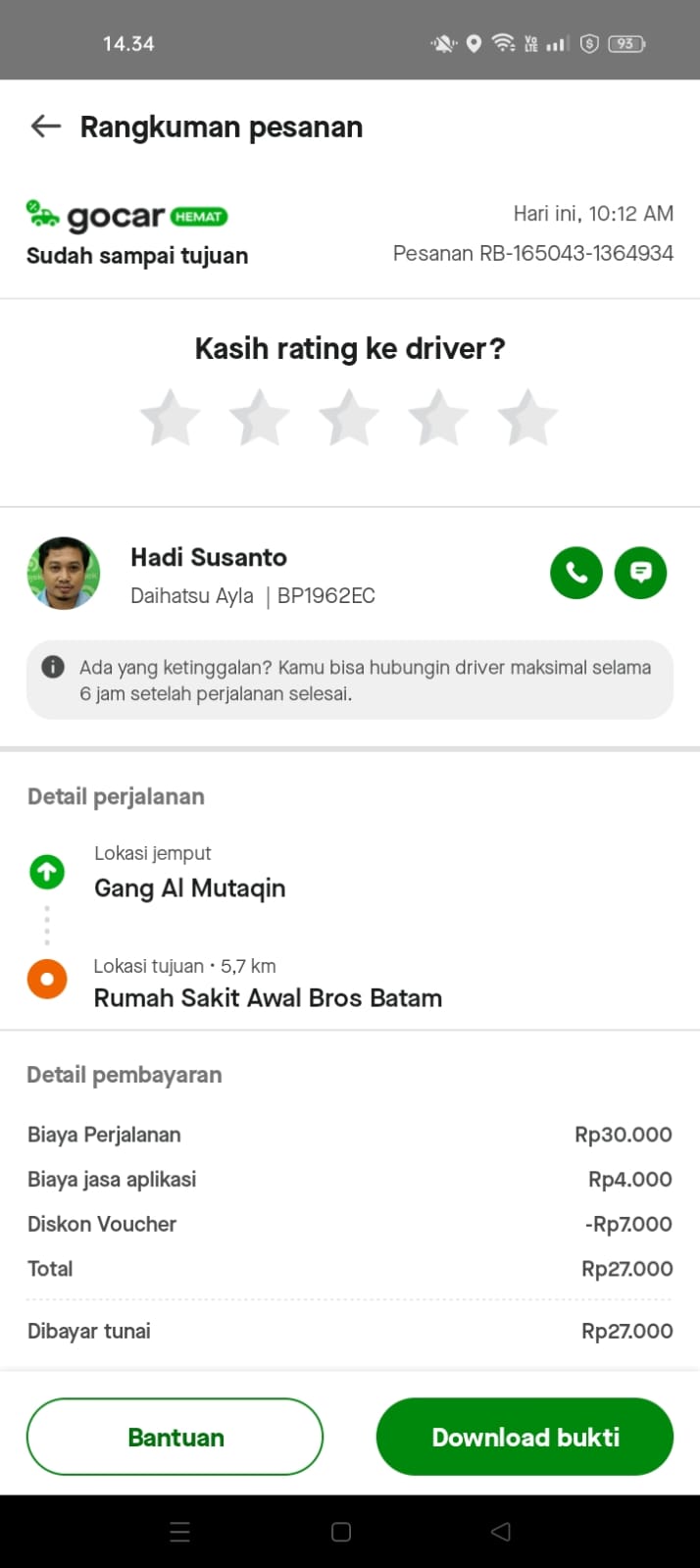
Task: Open the recent apps view
Action: (180, 1532)
